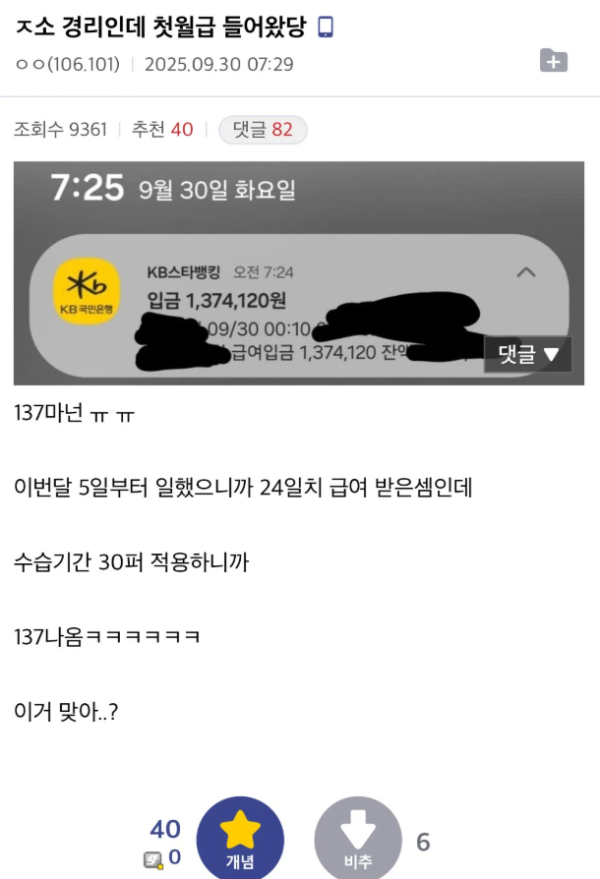600x879 pixels.
Task: Tap the scrap folder plus icon
Action: tap(553, 60)
